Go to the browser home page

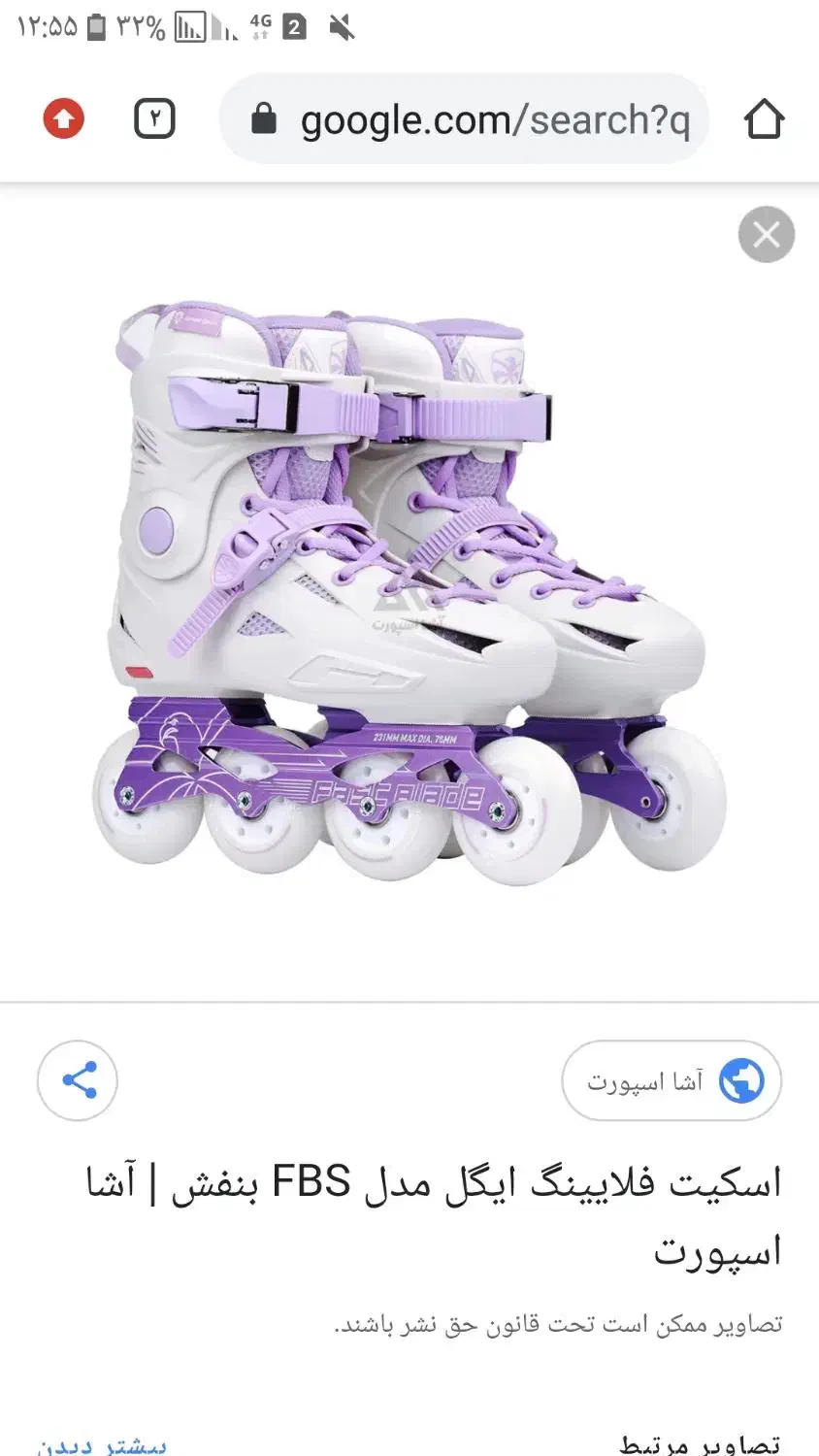pos(764,119)
